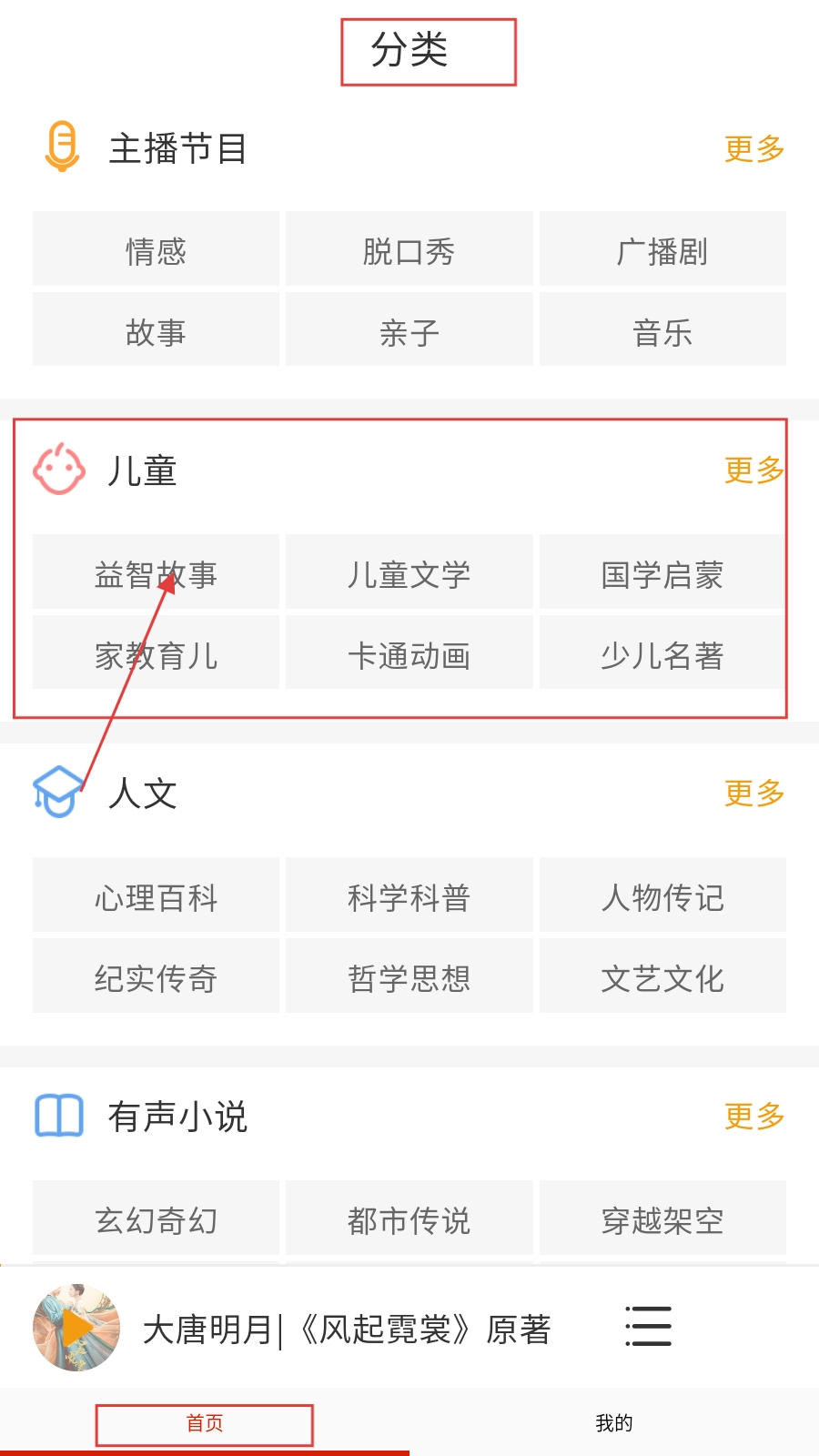This screenshot has width=819, height=1456.
Task: View 更多 in the 人文 section
Action: pyautogui.click(x=753, y=793)
